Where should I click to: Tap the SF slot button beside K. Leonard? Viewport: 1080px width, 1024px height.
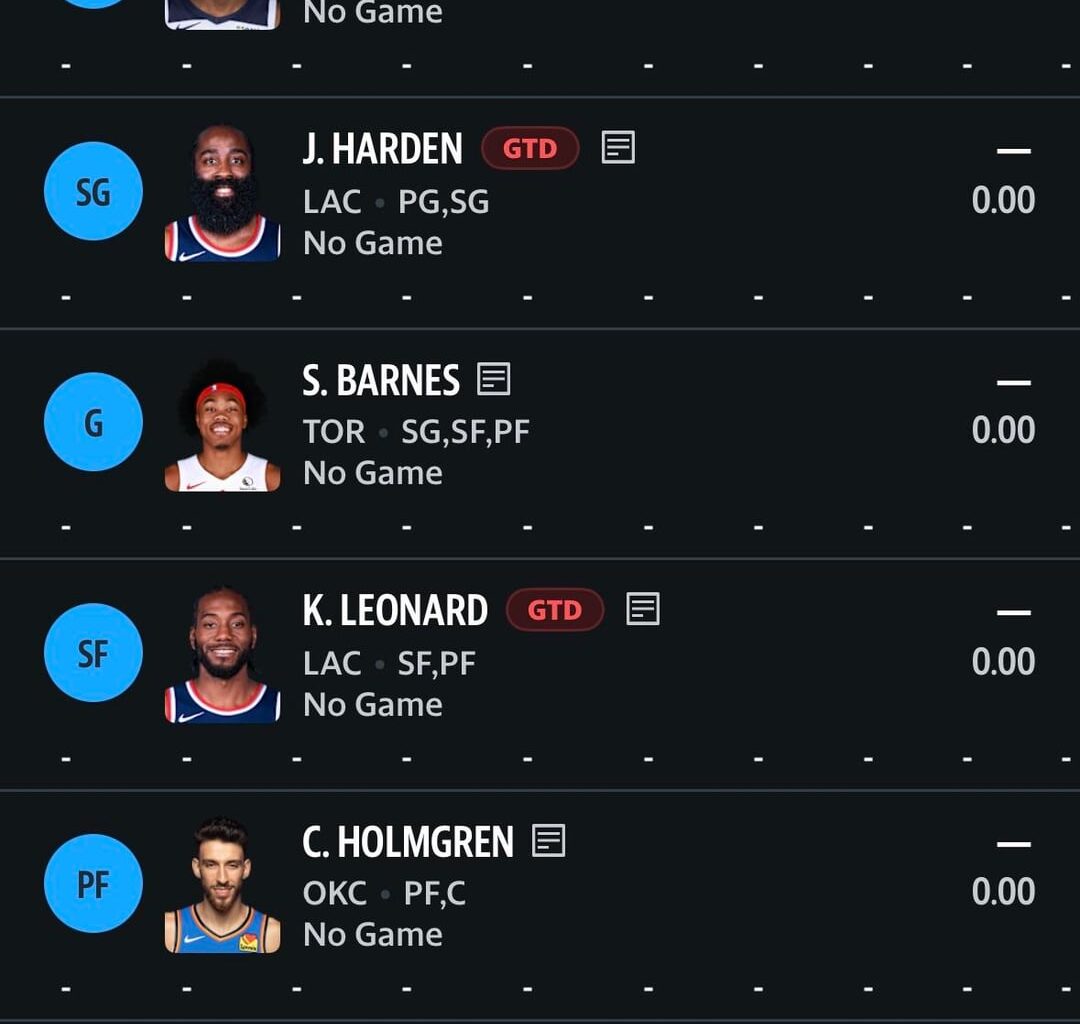(93, 653)
